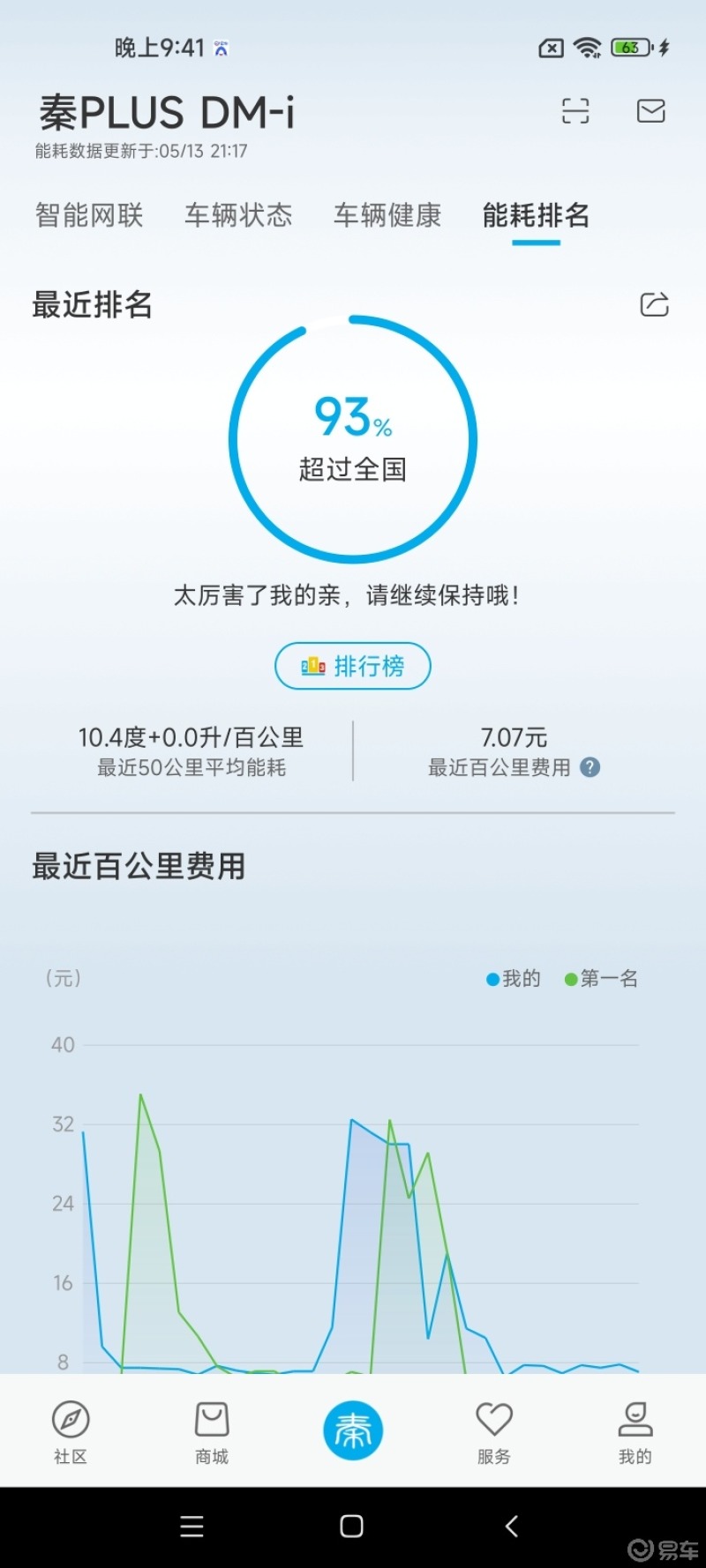Image resolution: width=706 pixels, height=1568 pixels.
Task: Open the Android recent apps button
Action: 192,1527
